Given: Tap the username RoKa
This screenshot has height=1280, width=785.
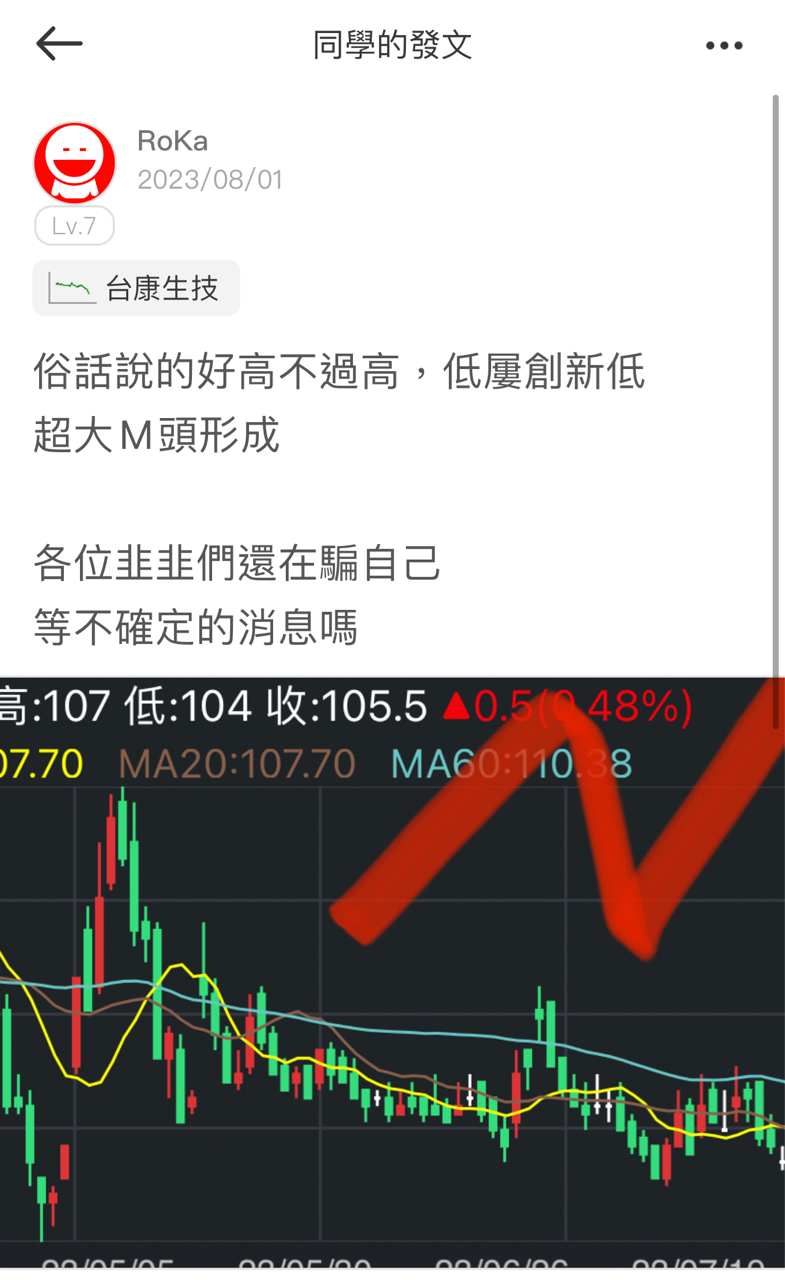Looking at the screenshot, I should click(172, 141).
